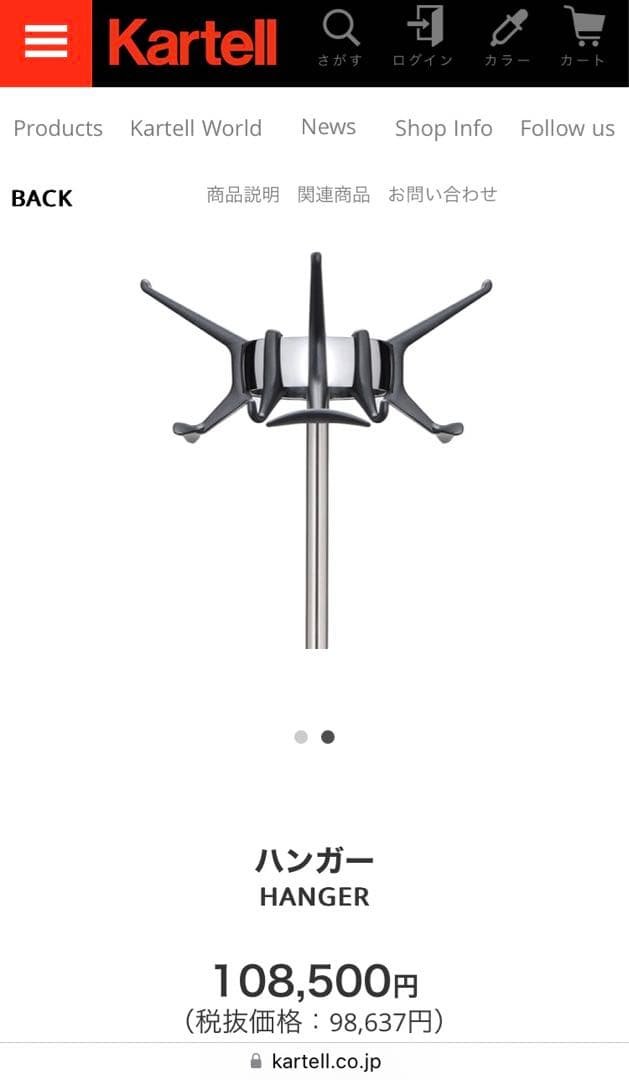Show first product image via light gray dot
The width and height of the screenshot is (629, 1080).
[301, 737]
